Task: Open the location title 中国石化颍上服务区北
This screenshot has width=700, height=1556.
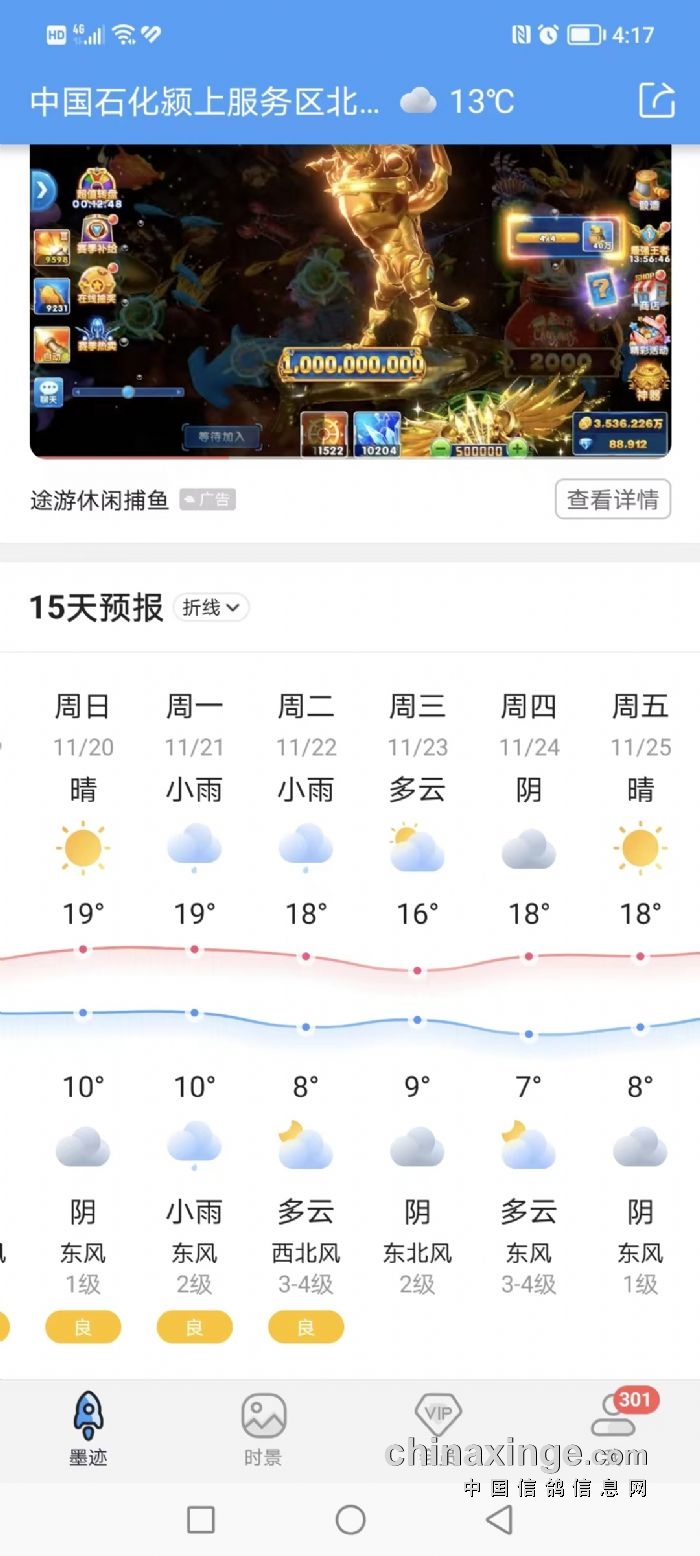Action: [205, 101]
